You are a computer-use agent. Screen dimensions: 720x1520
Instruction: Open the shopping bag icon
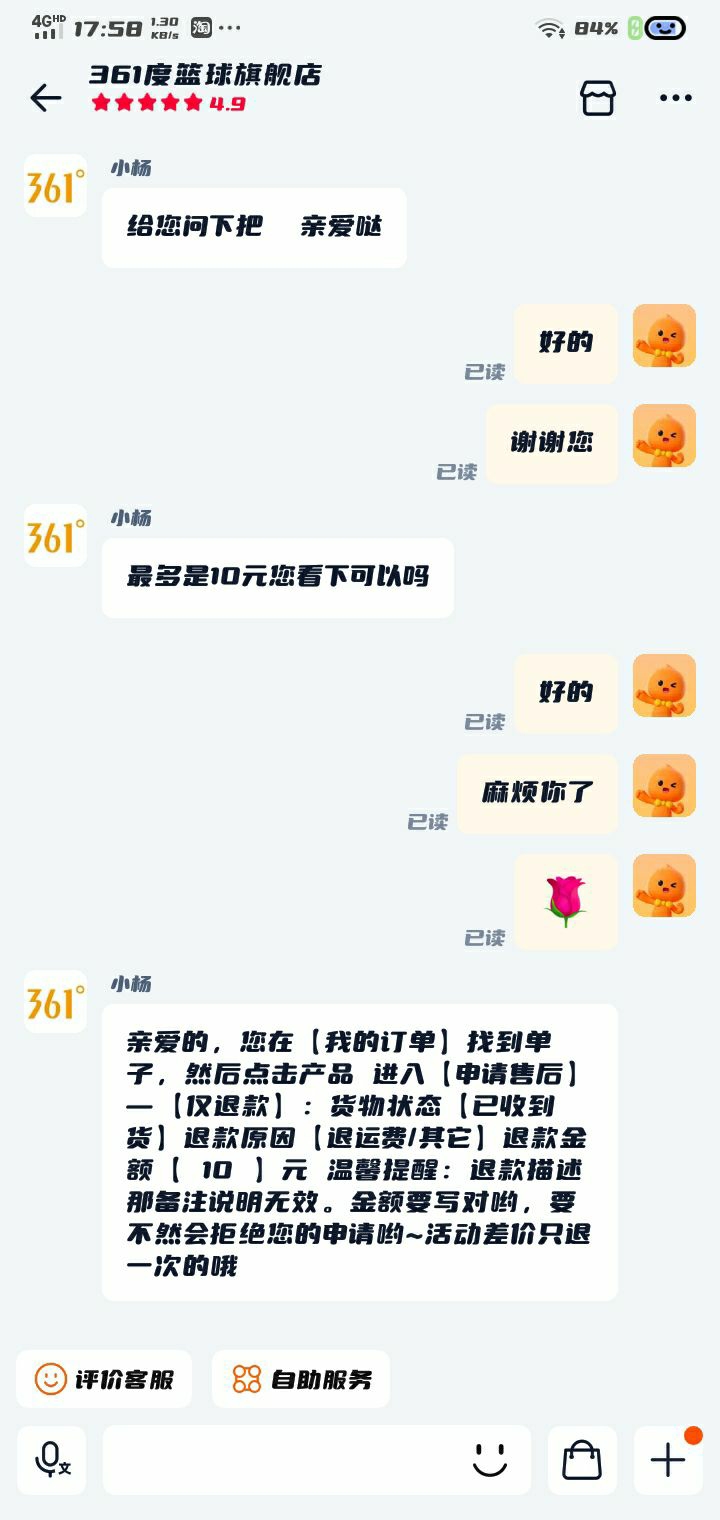[582, 1460]
